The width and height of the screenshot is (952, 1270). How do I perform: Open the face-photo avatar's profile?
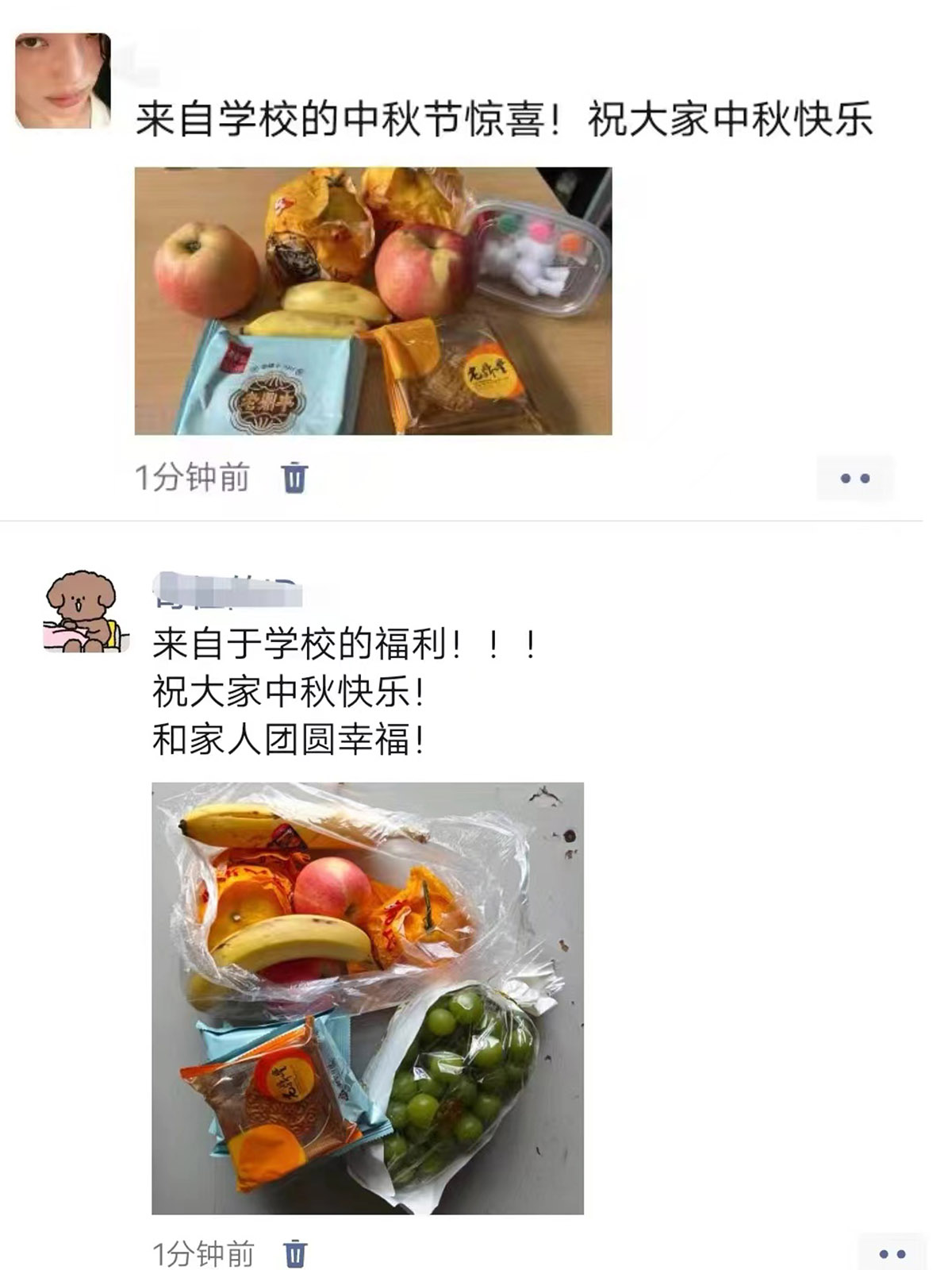pyautogui.click(x=63, y=80)
